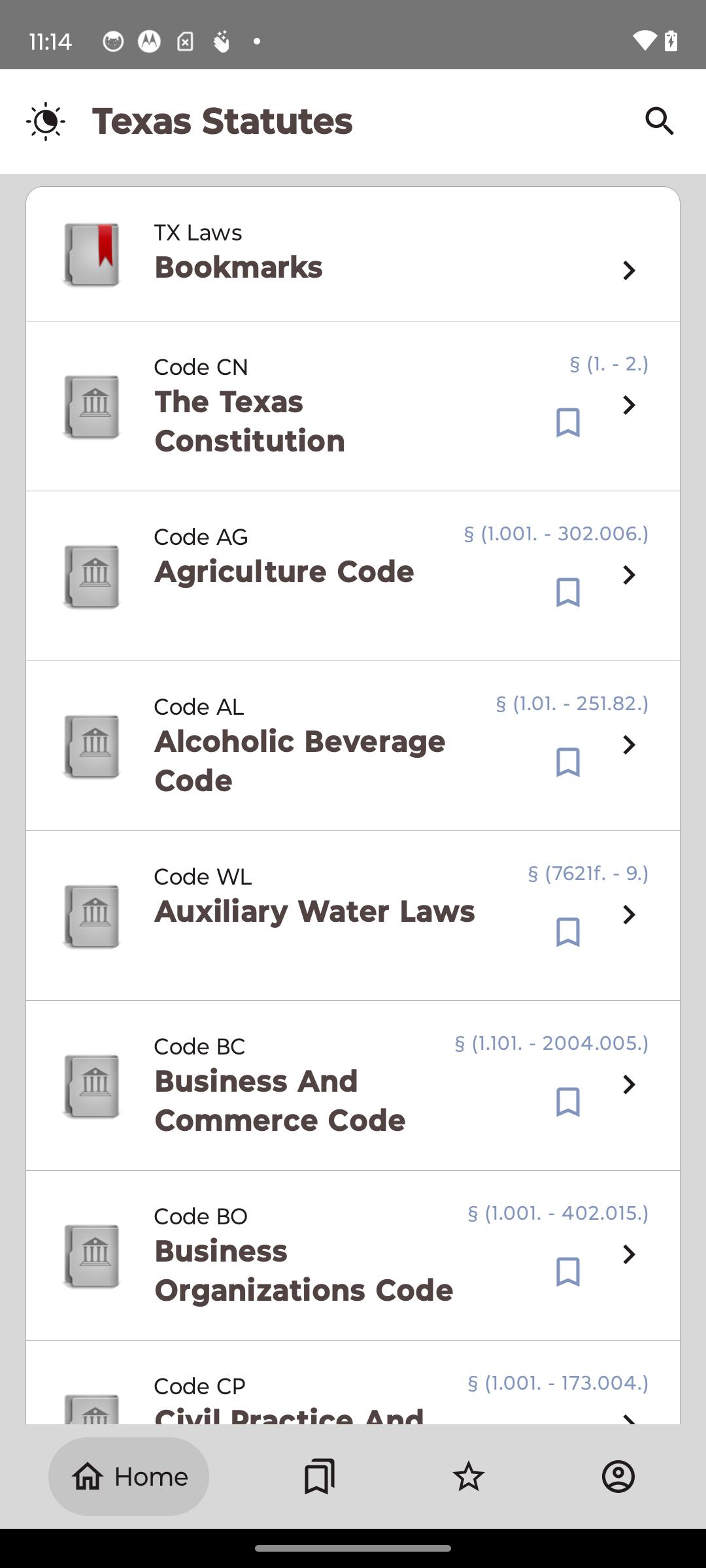Open the Alcoholic Beverage Code
The width and height of the screenshot is (706, 1568).
353,746
